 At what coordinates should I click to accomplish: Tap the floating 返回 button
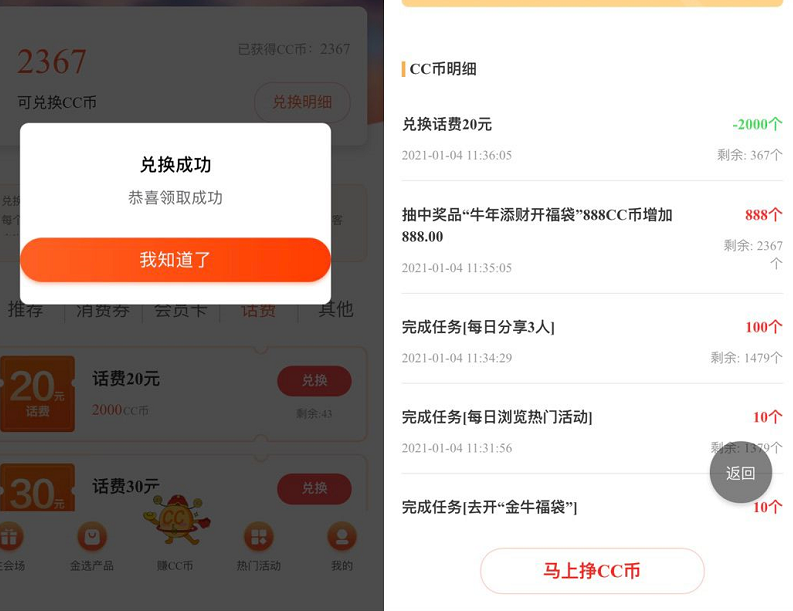point(740,473)
